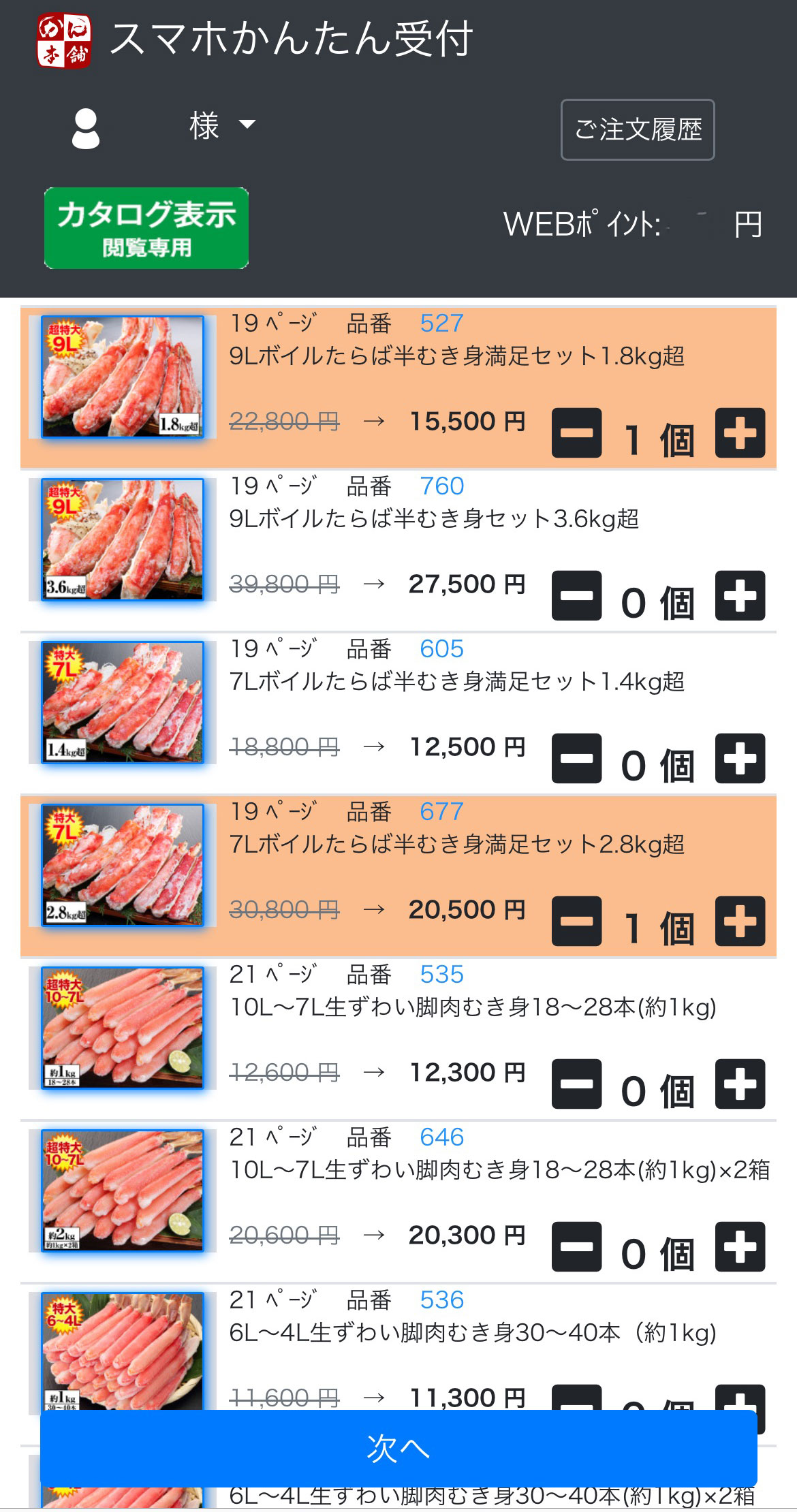
Task: Open product number 760 link
Action: (441, 486)
